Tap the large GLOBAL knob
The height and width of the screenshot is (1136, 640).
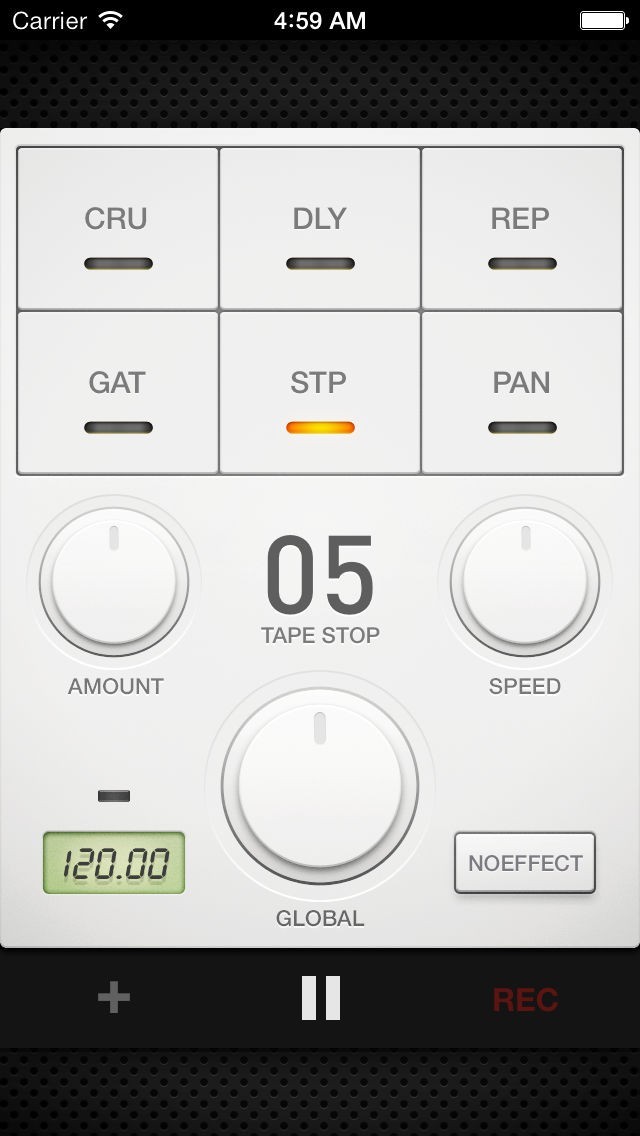[x=320, y=786]
